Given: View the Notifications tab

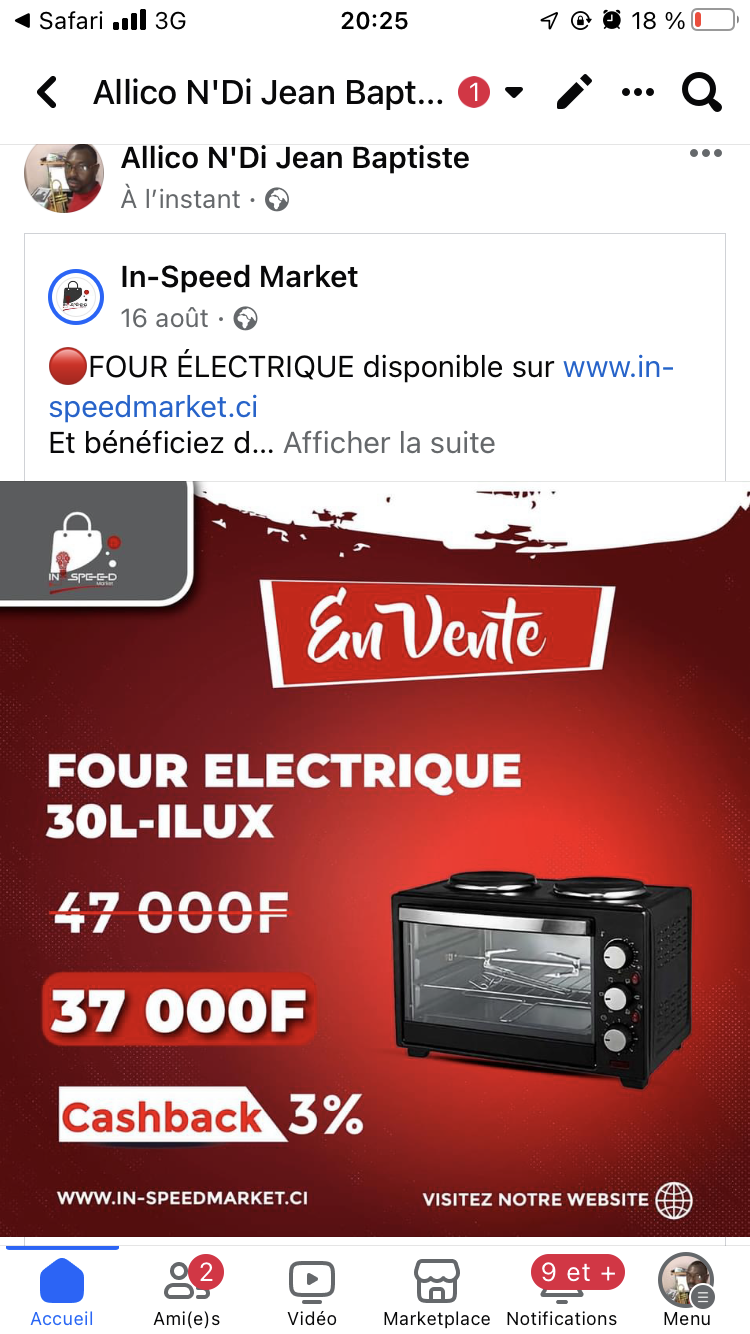Looking at the screenshot, I should coord(562,1291).
